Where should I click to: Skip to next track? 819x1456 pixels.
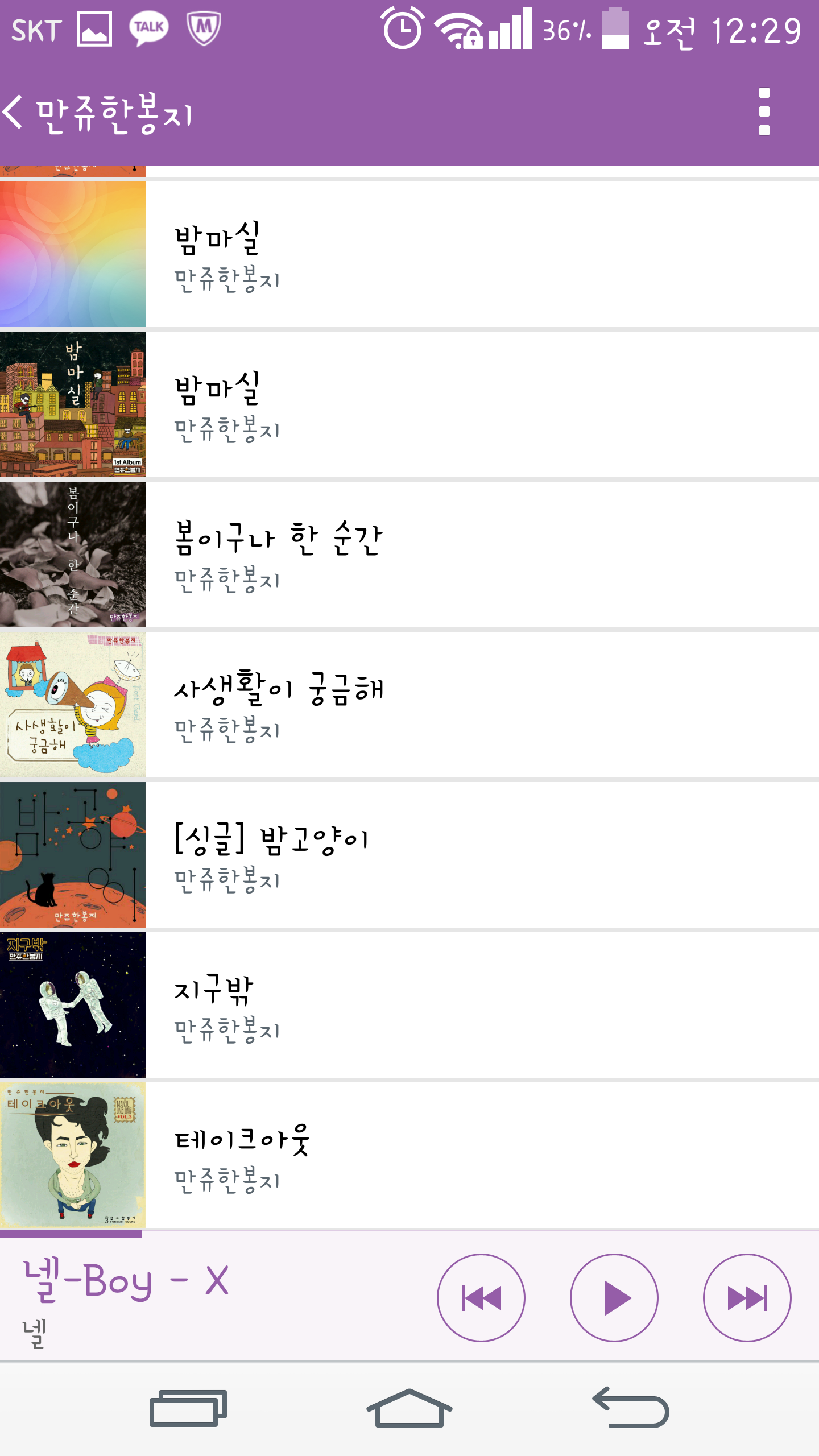coord(747,1298)
